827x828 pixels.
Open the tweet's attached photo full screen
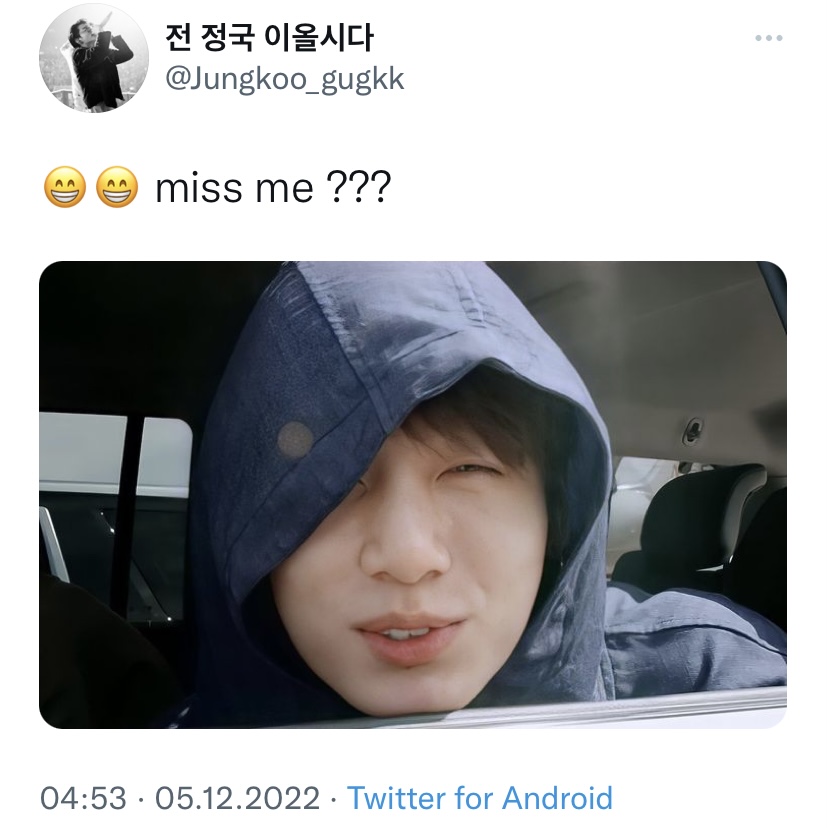tap(412, 494)
